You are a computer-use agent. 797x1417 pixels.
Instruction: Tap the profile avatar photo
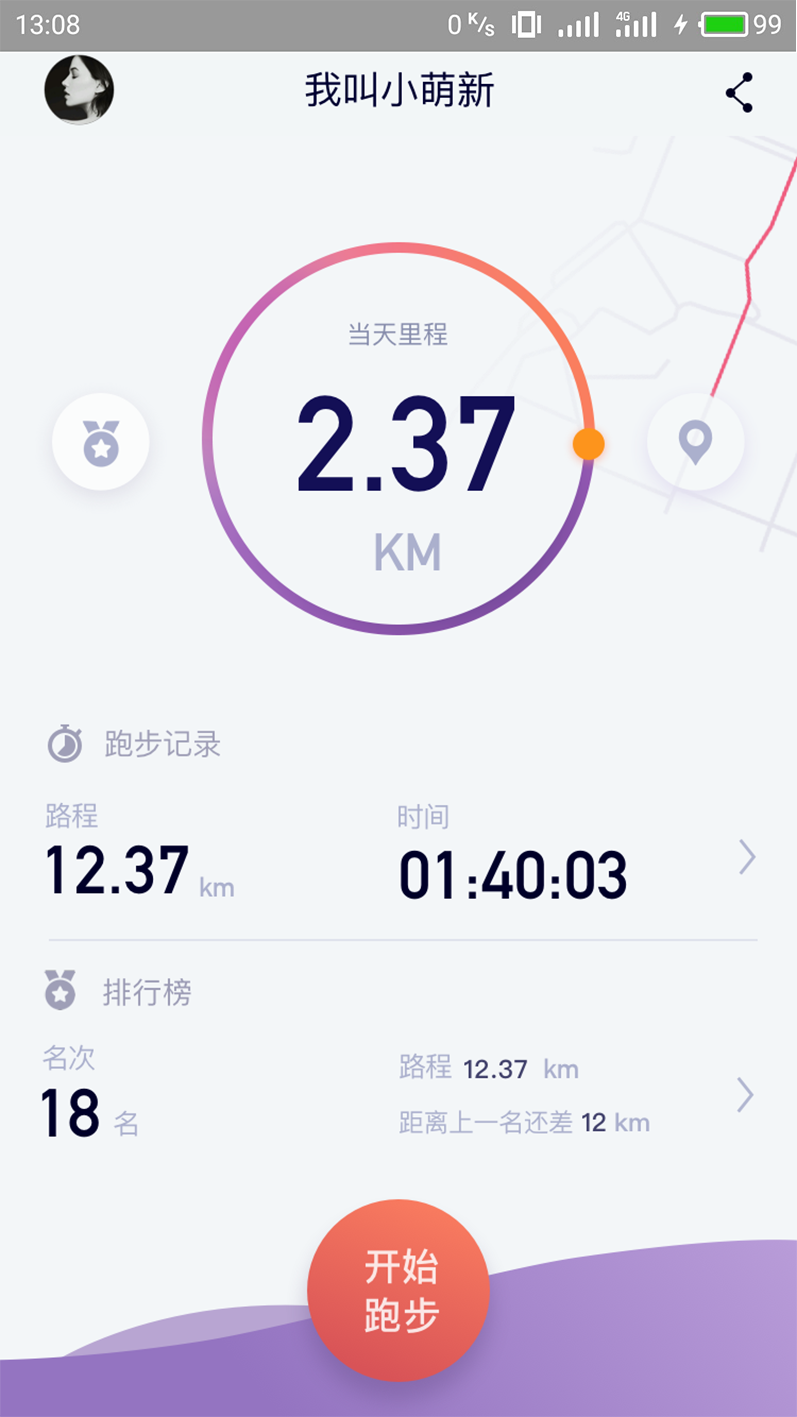80,89
